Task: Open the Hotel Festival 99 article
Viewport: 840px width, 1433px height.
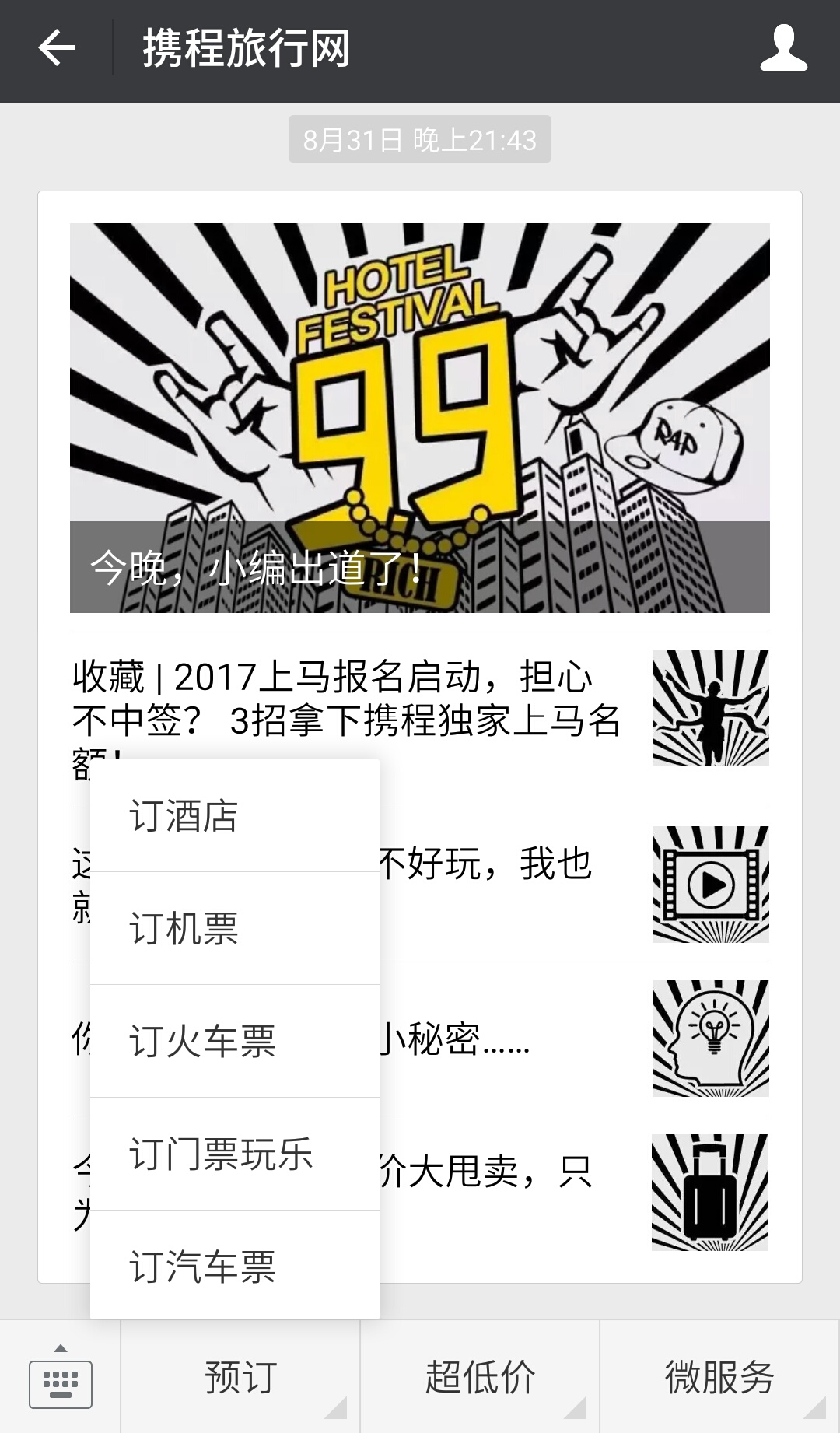Action: [420, 418]
